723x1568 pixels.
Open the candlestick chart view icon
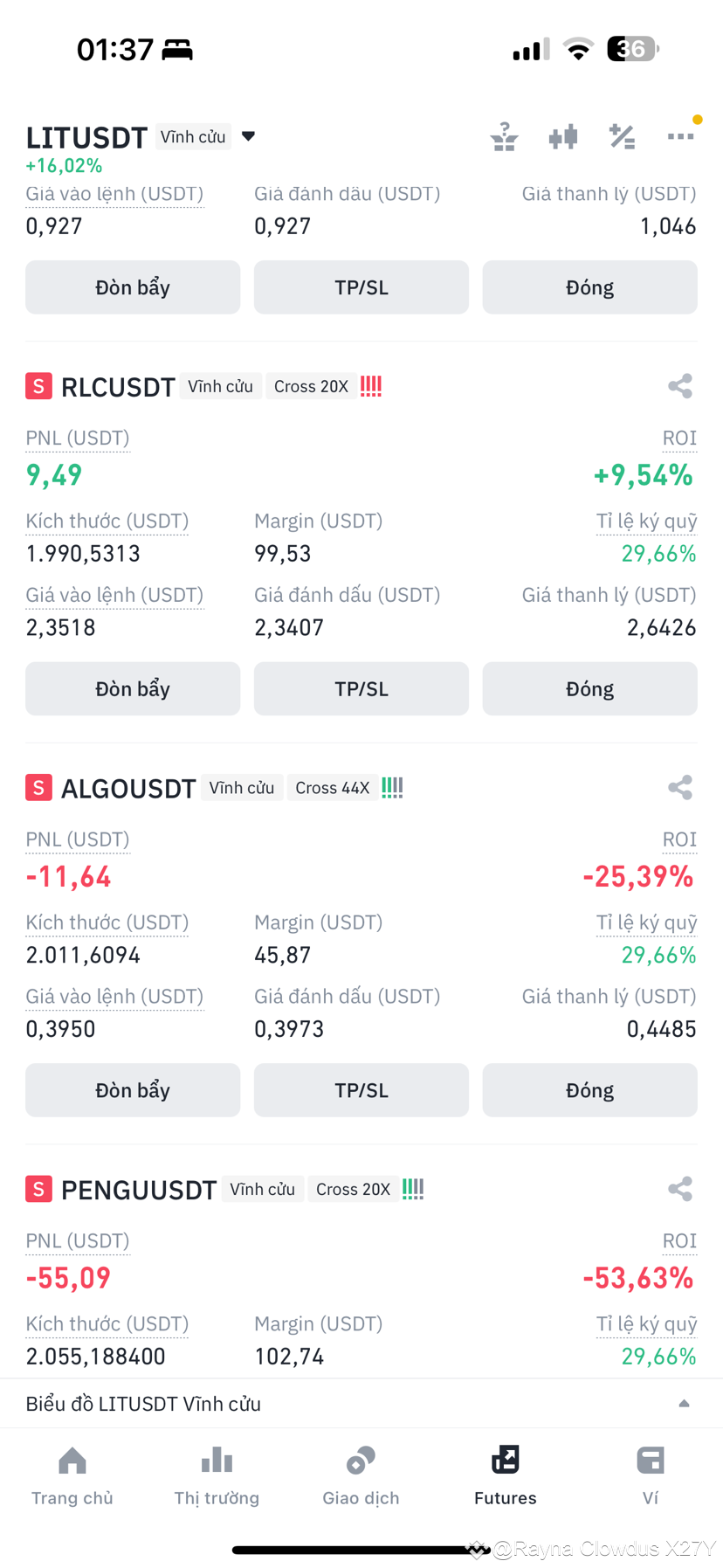pyautogui.click(x=563, y=136)
